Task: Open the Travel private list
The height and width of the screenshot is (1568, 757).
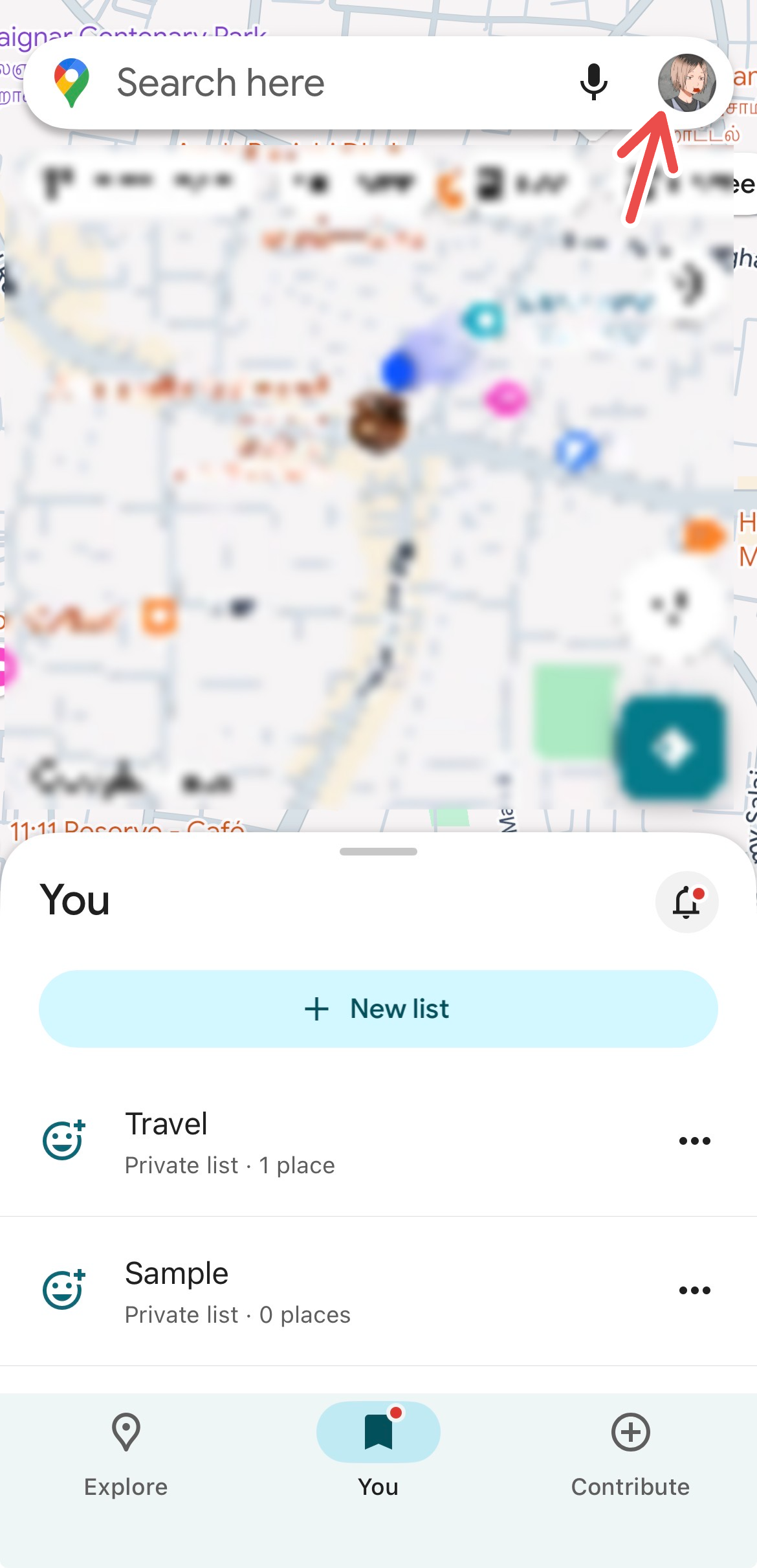Action: point(291,1142)
